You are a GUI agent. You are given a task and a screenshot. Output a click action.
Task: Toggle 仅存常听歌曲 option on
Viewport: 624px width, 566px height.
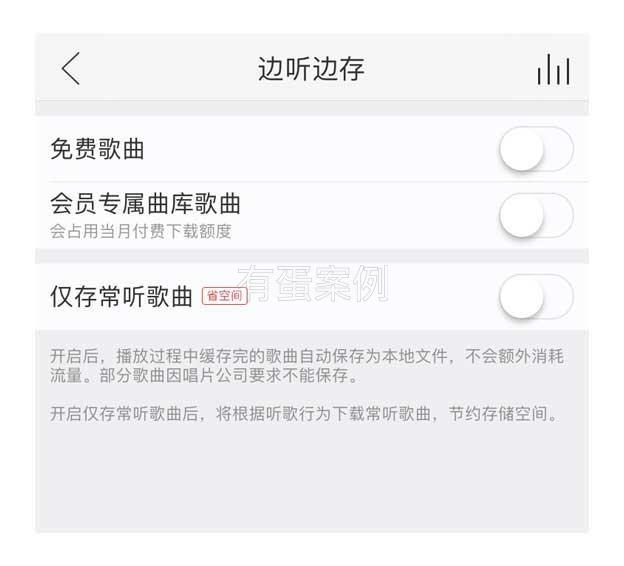click(535, 296)
